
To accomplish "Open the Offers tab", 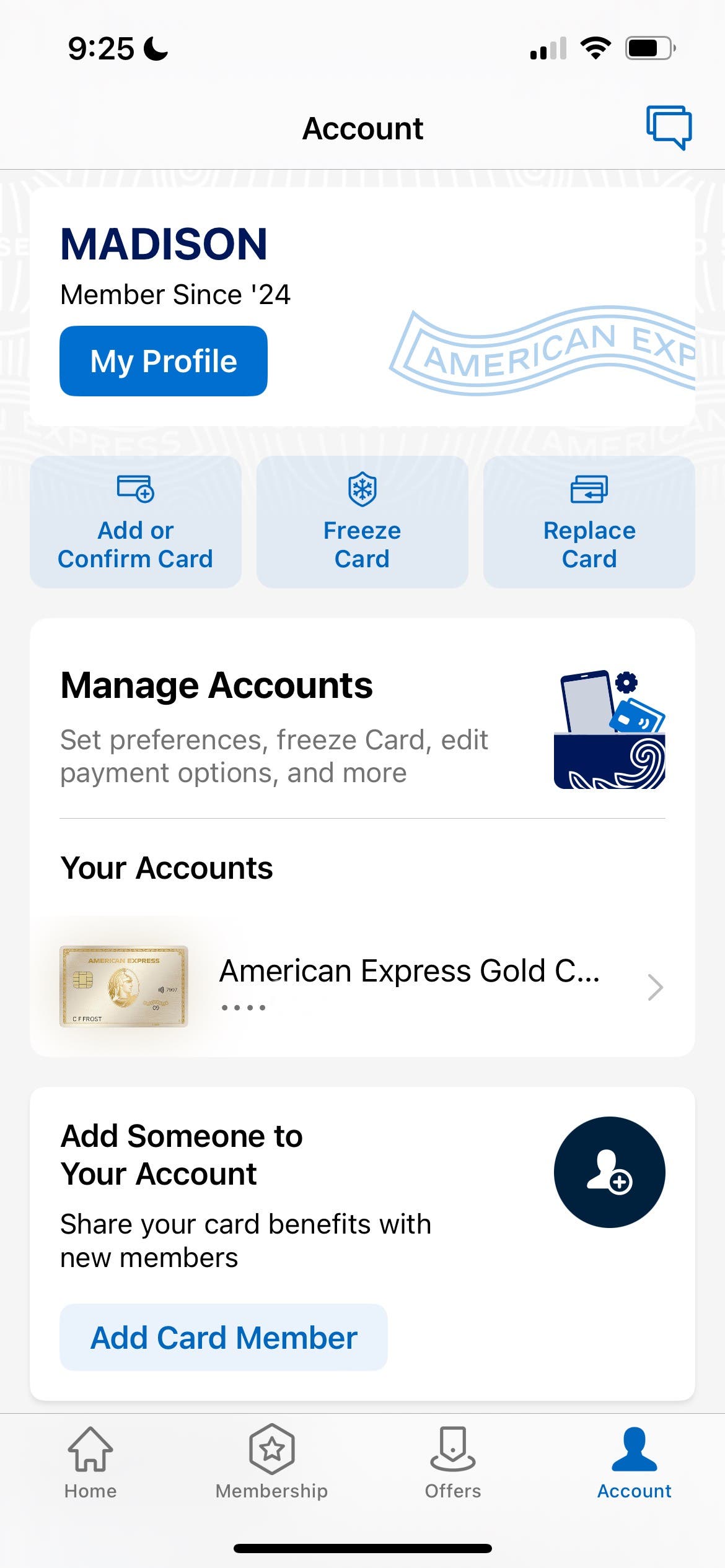I will click(453, 1463).
